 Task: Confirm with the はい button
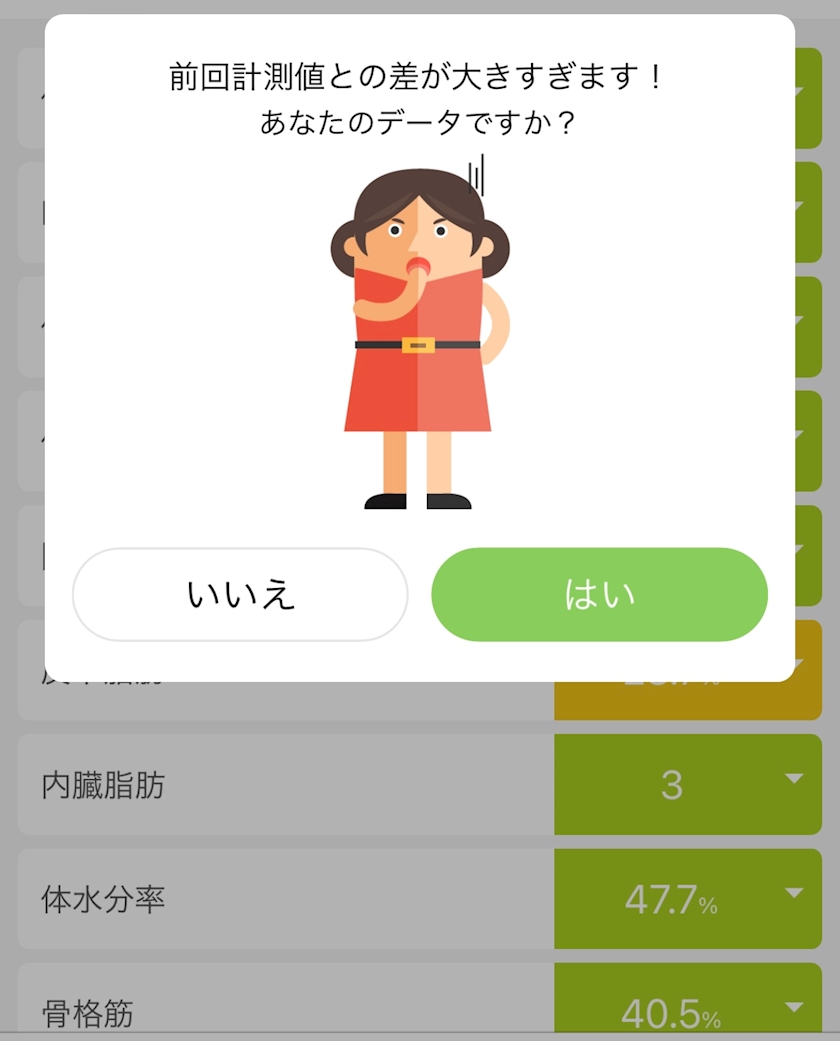(600, 594)
